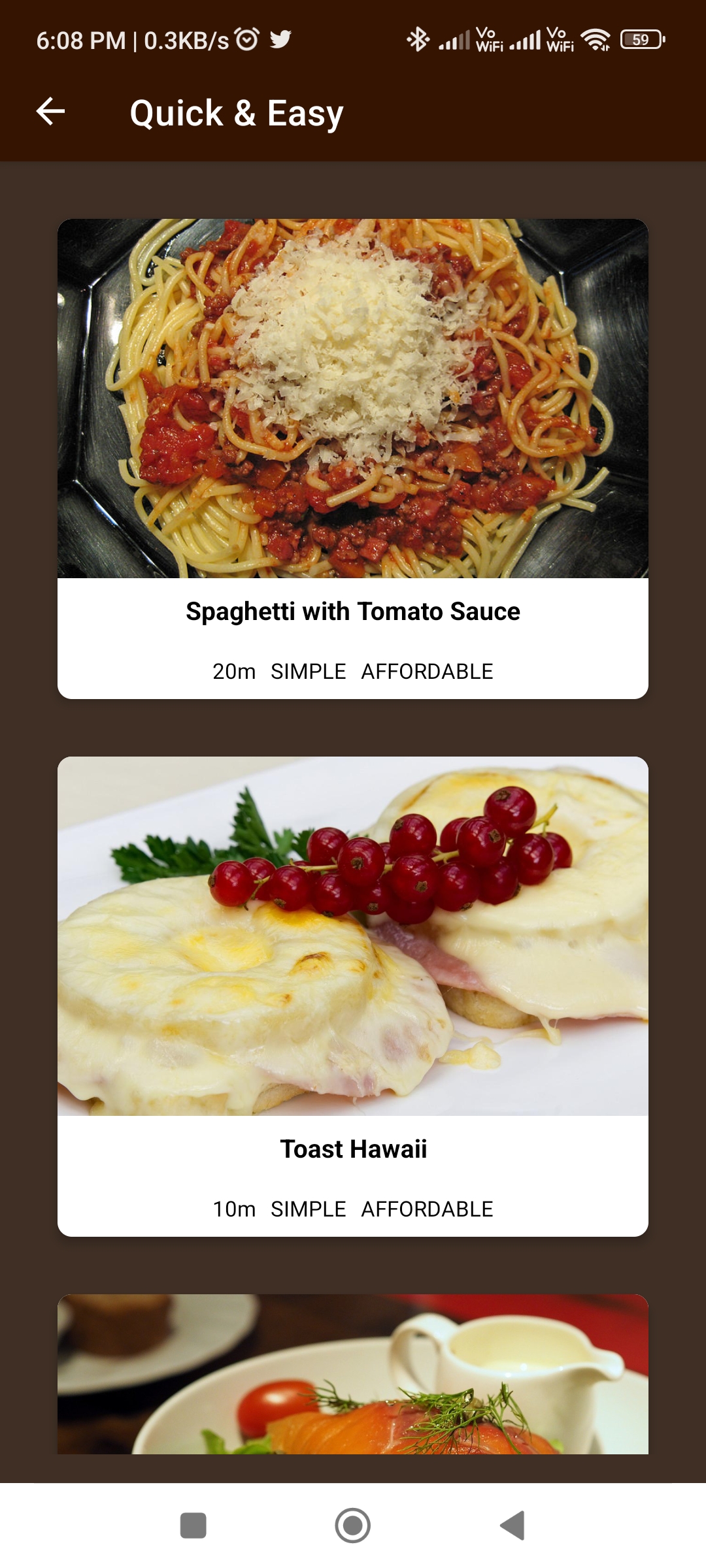Open Spaghetti with Tomato Sauce recipe

click(353, 459)
